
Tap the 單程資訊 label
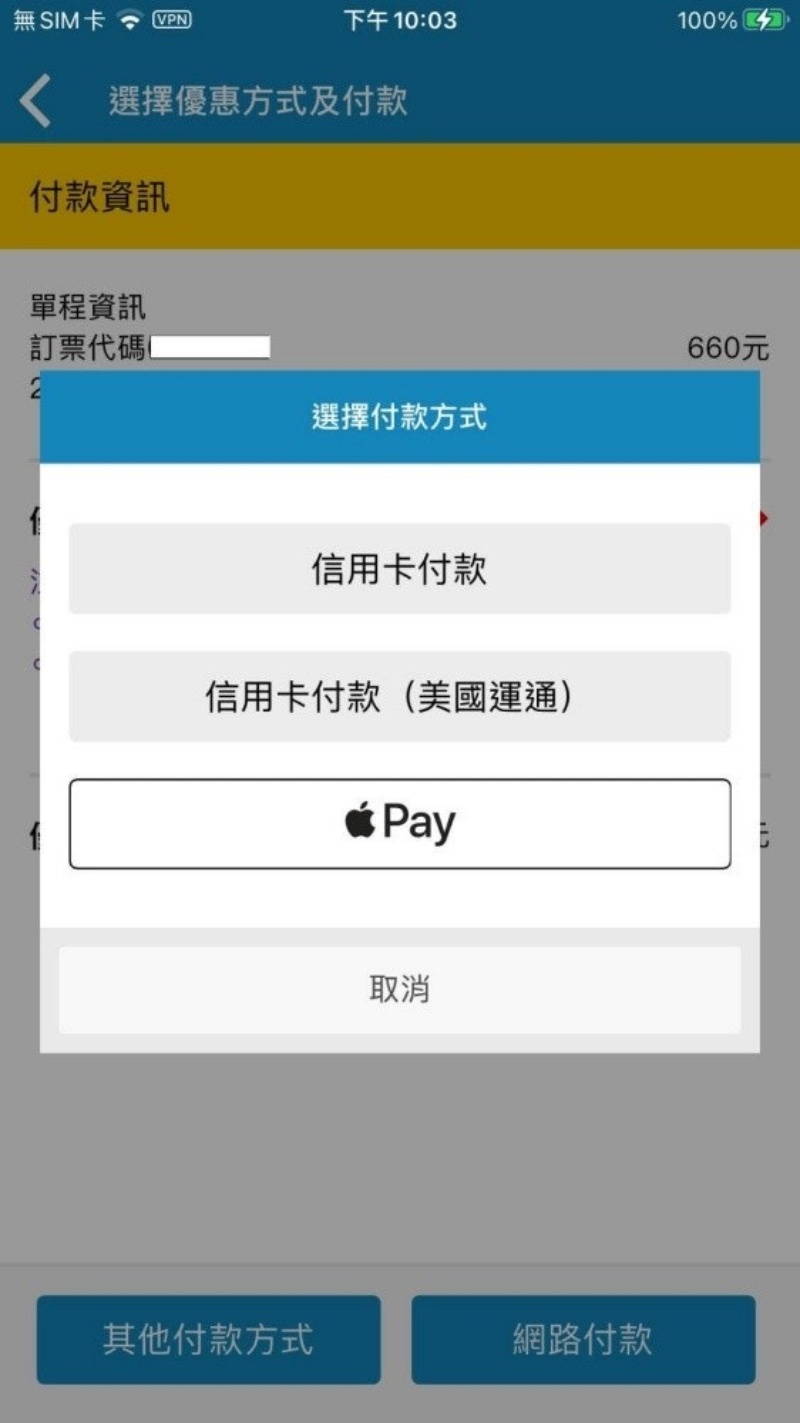click(x=85, y=308)
